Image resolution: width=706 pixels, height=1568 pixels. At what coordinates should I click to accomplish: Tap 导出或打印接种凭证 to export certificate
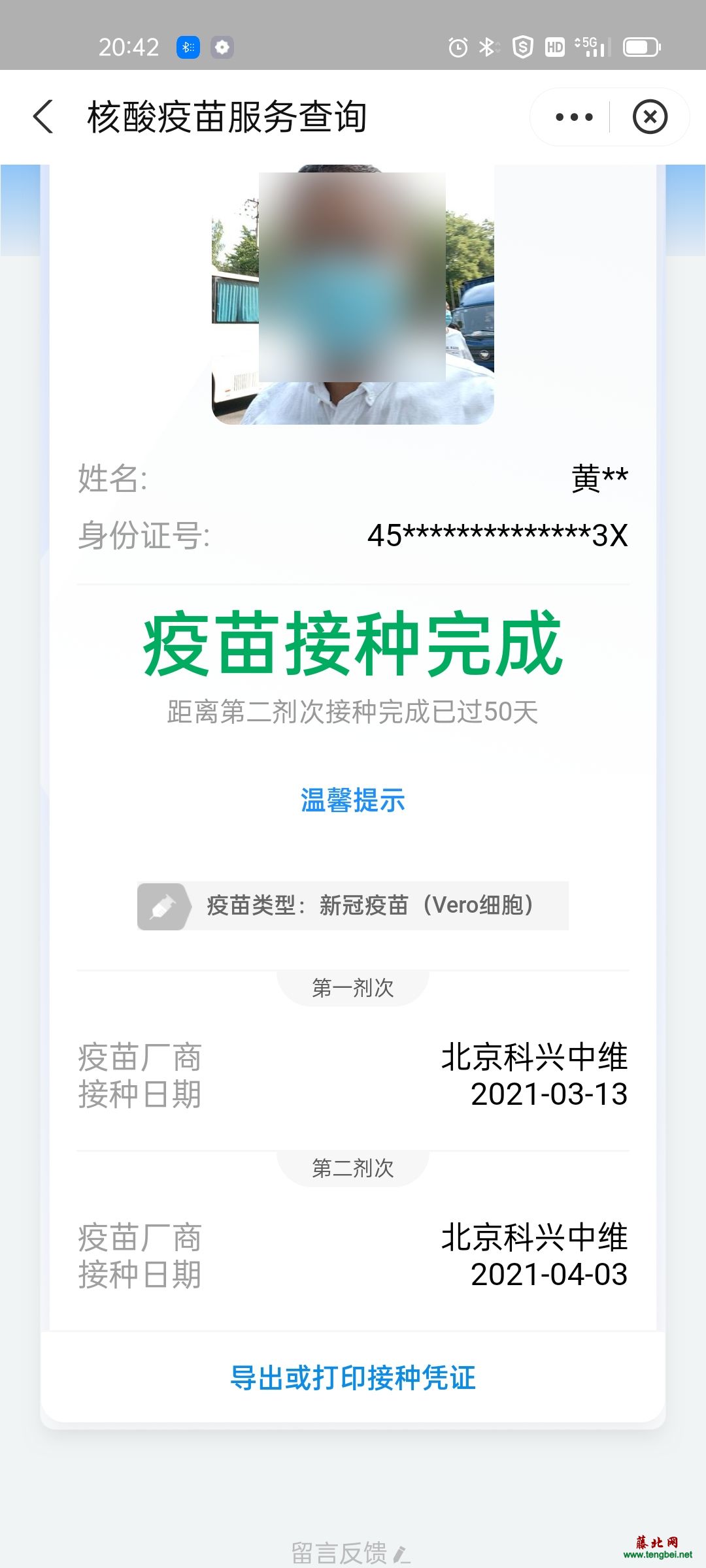(353, 1377)
